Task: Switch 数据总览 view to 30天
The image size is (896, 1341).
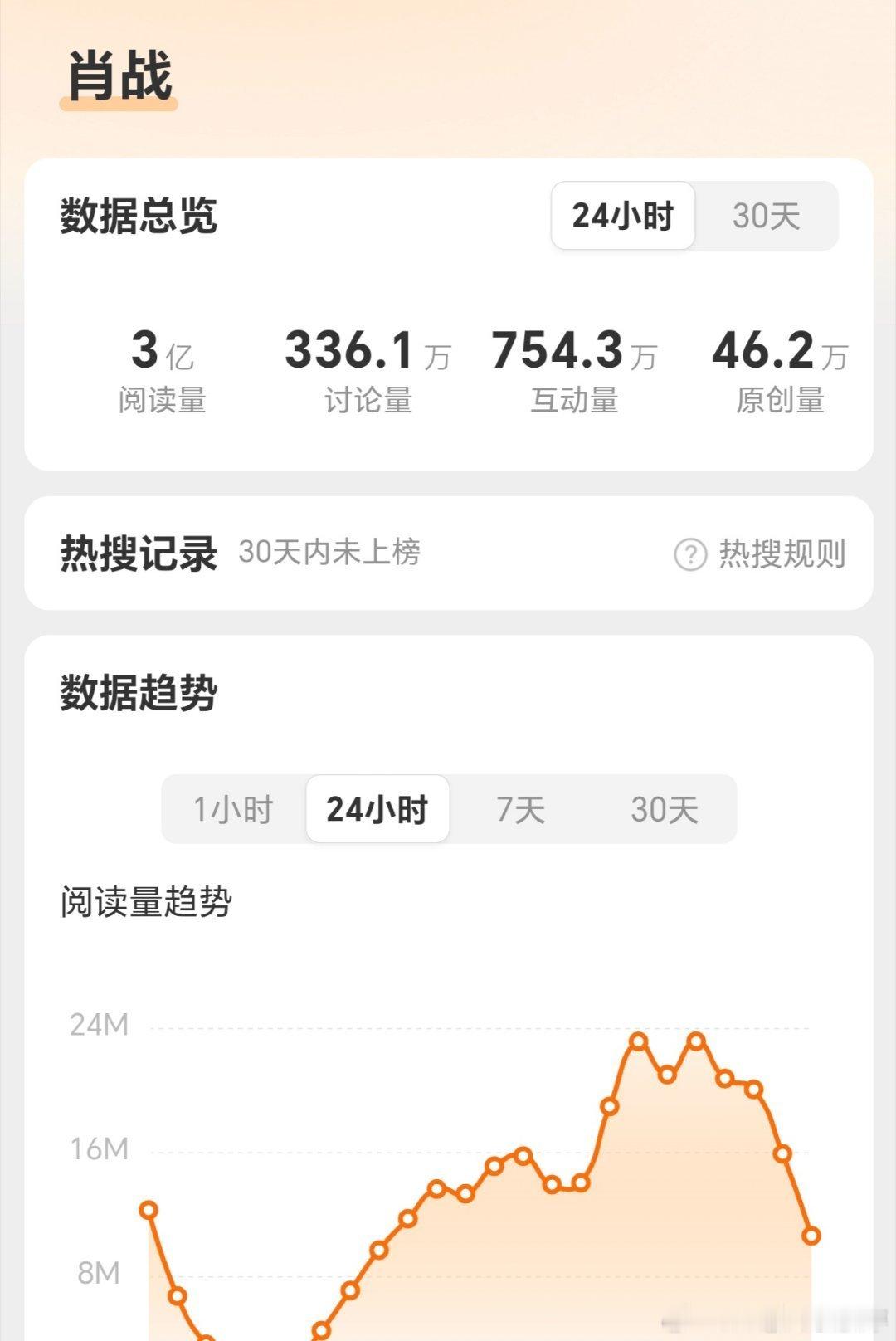Action: click(767, 216)
